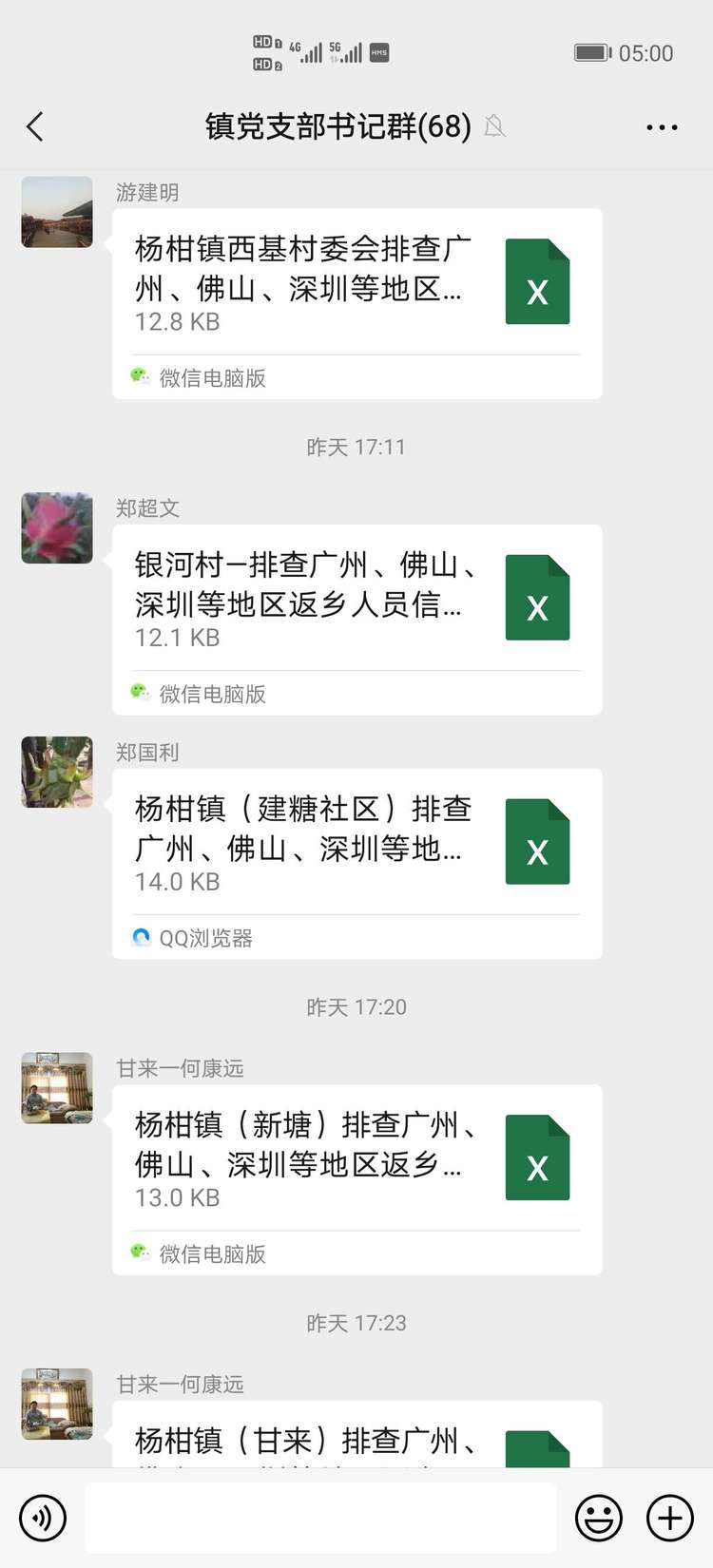
Task: View 郑超文's profile avatar
Action: (57, 528)
